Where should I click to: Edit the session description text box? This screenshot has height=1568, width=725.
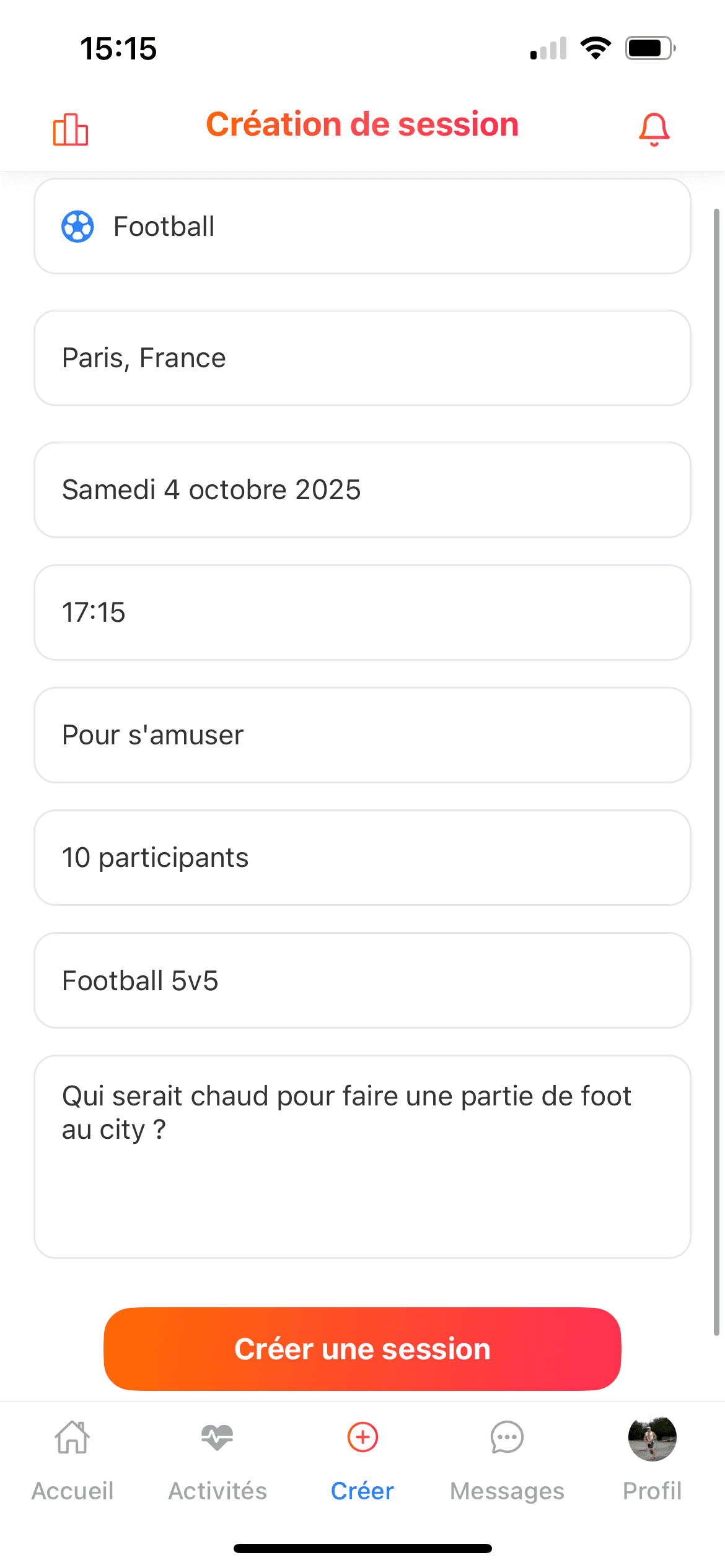(x=362, y=1156)
